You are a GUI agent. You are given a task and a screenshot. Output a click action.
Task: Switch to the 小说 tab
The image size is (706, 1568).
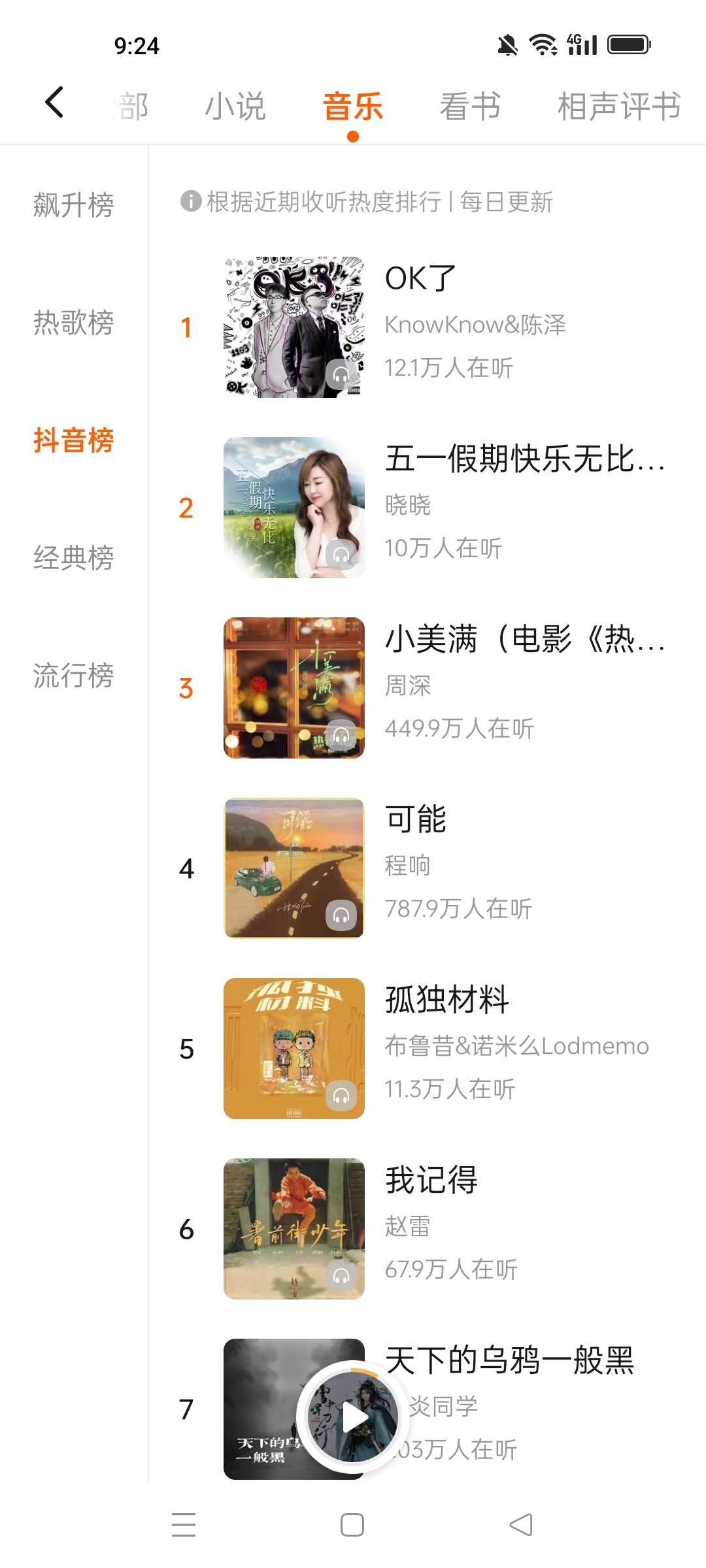pyautogui.click(x=237, y=106)
